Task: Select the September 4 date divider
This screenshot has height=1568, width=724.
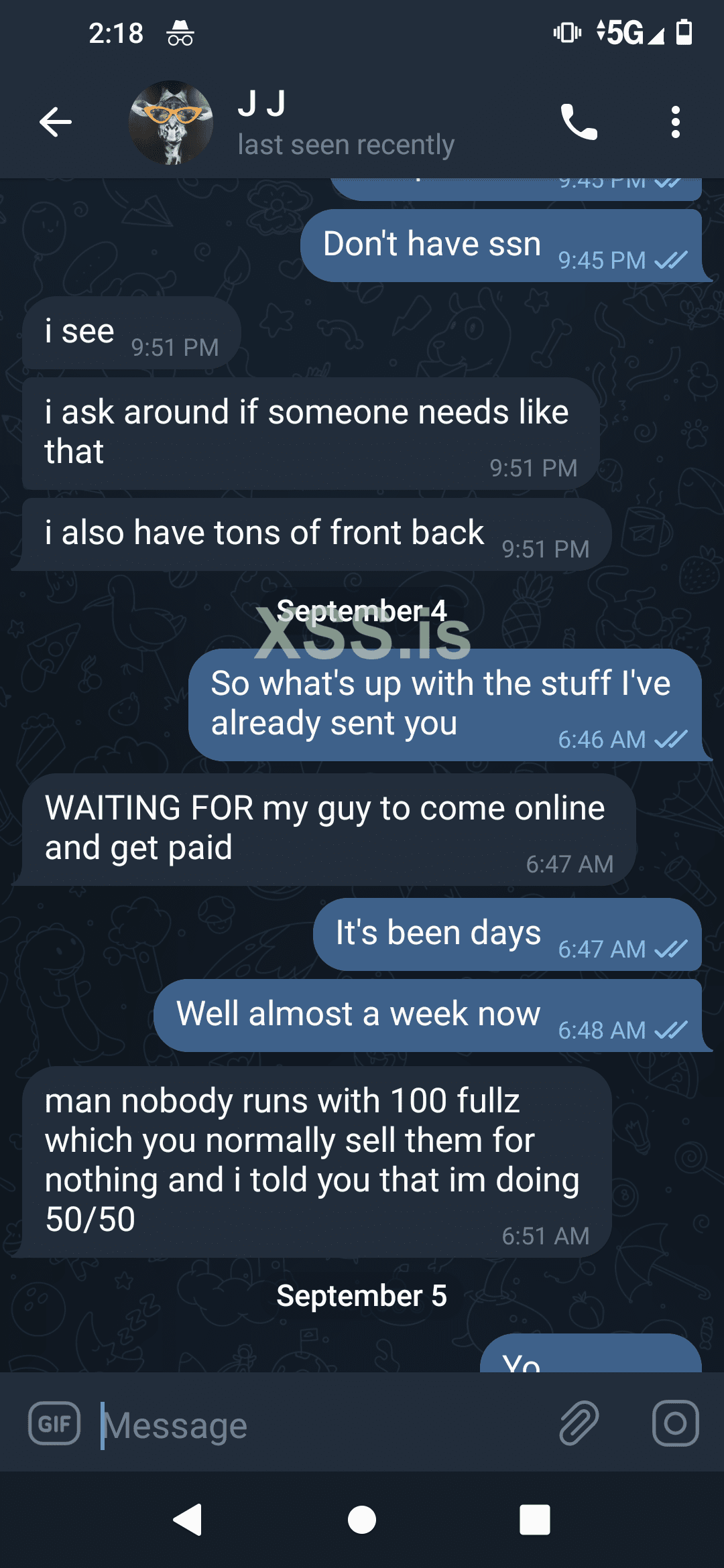Action: click(x=362, y=611)
